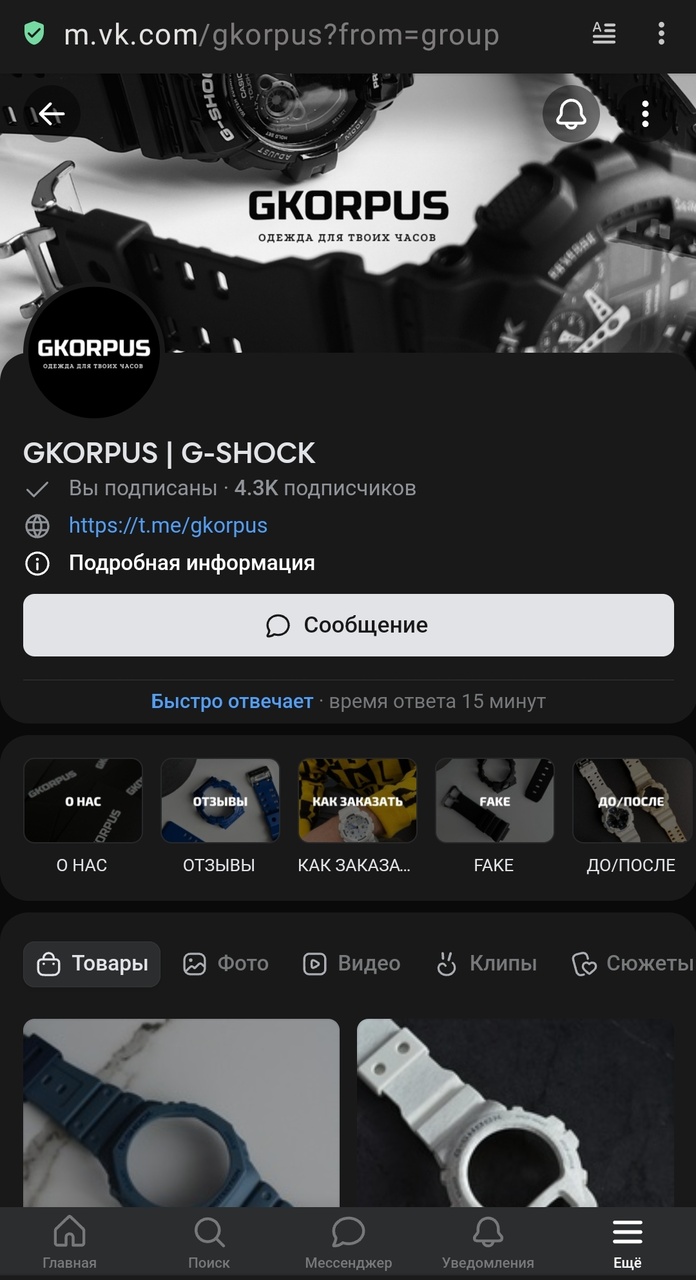Switch to the Клипы tab
The width and height of the screenshot is (696, 1280).
[x=486, y=964]
